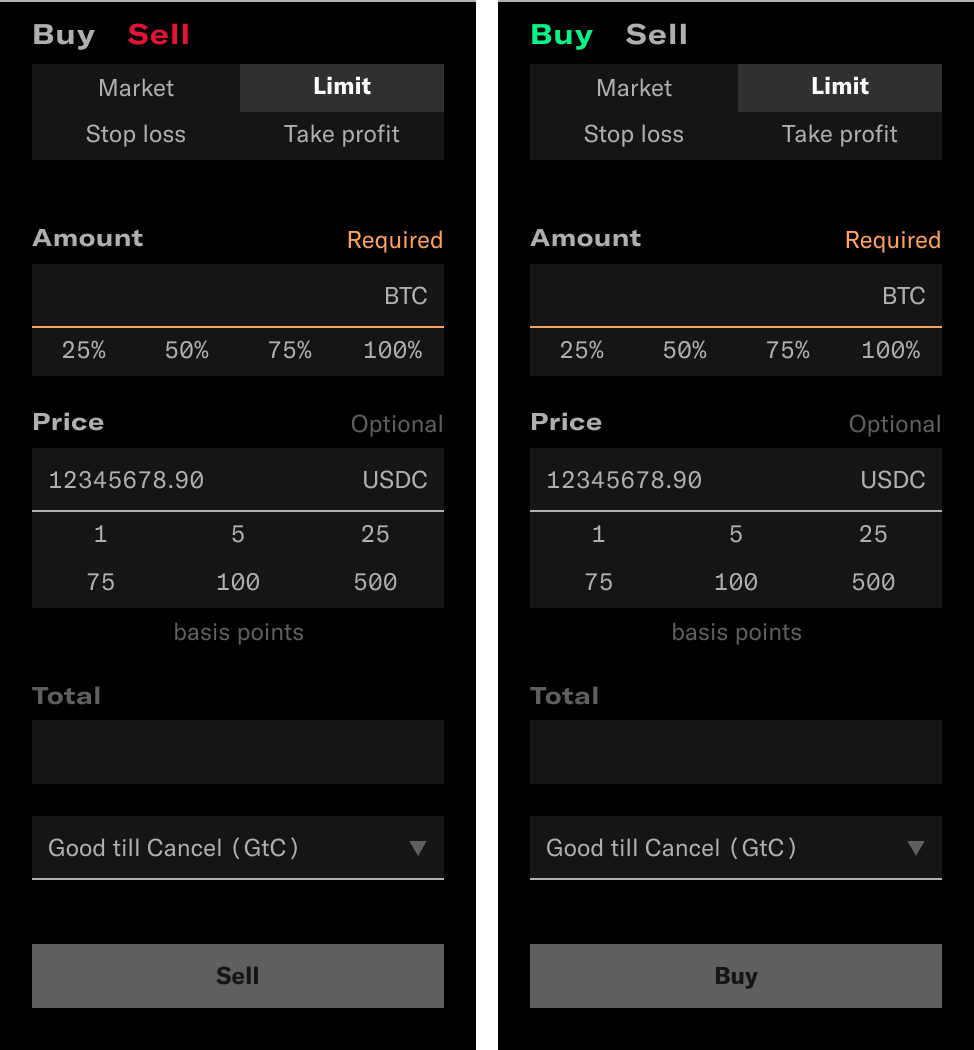Image resolution: width=974 pixels, height=1050 pixels.
Task: Pick 500 basis points in the Buy form
Action: [873, 582]
